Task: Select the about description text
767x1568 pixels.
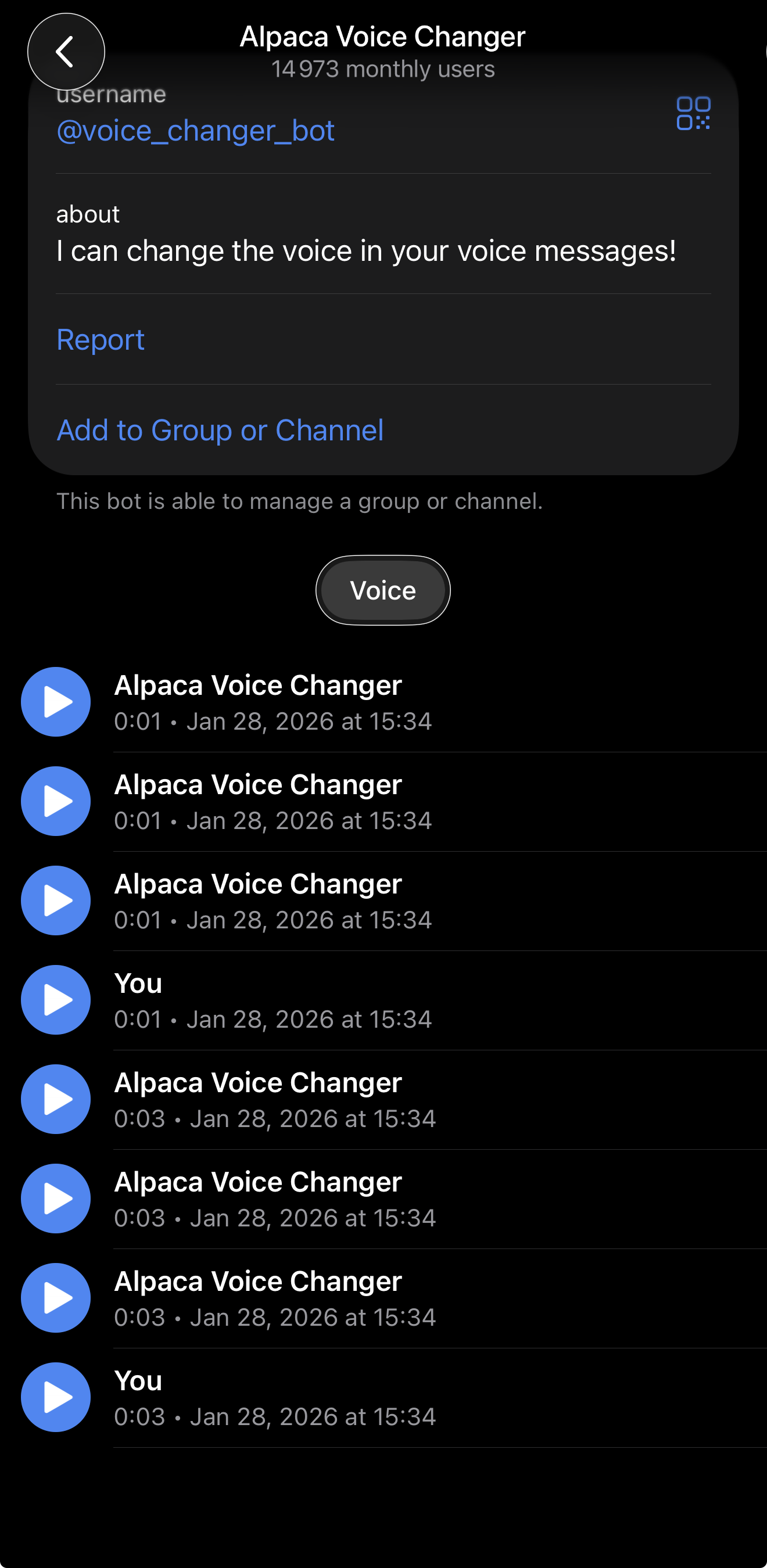Action: (x=367, y=250)
